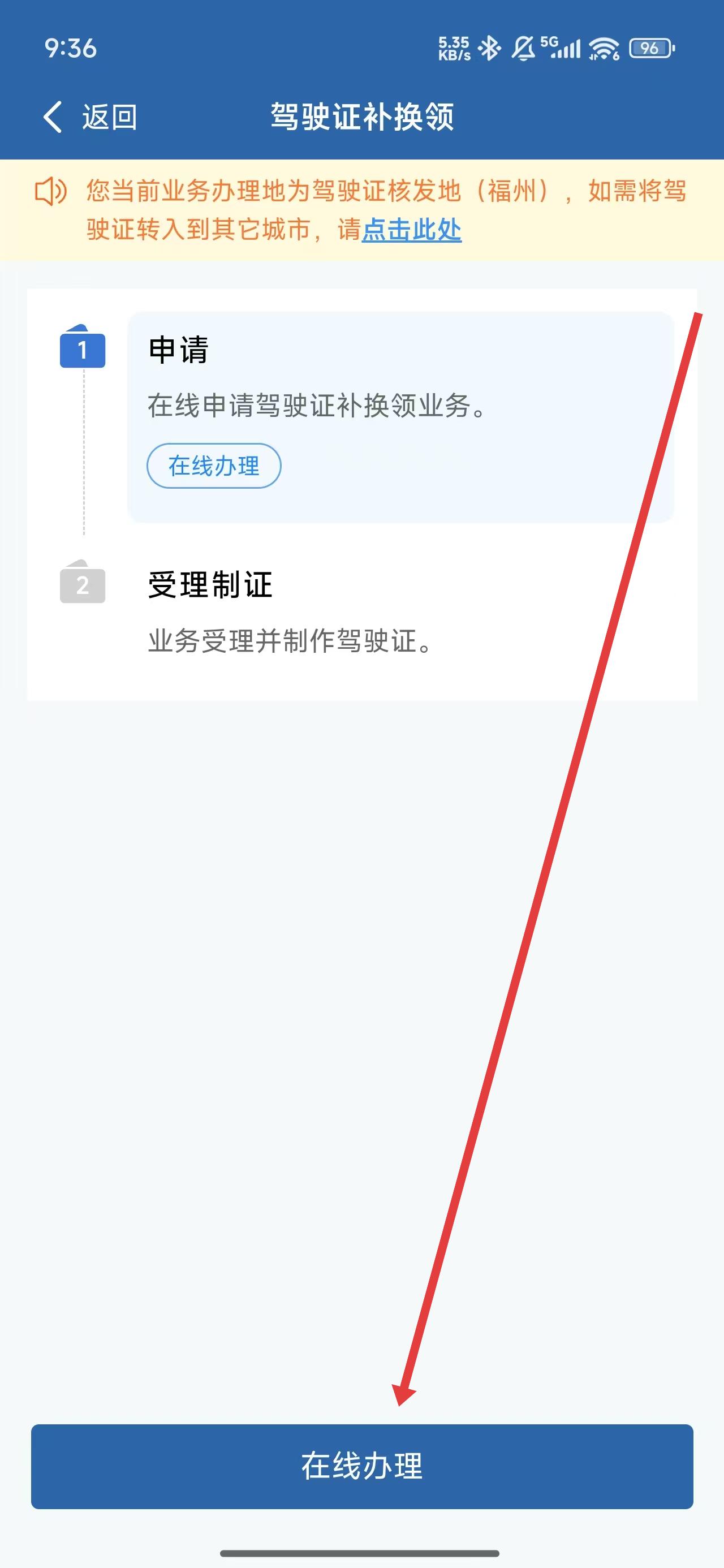This screenshot has height=1568, width=724.
Task: Go back using the 返回 button
Action: [90, 117]
